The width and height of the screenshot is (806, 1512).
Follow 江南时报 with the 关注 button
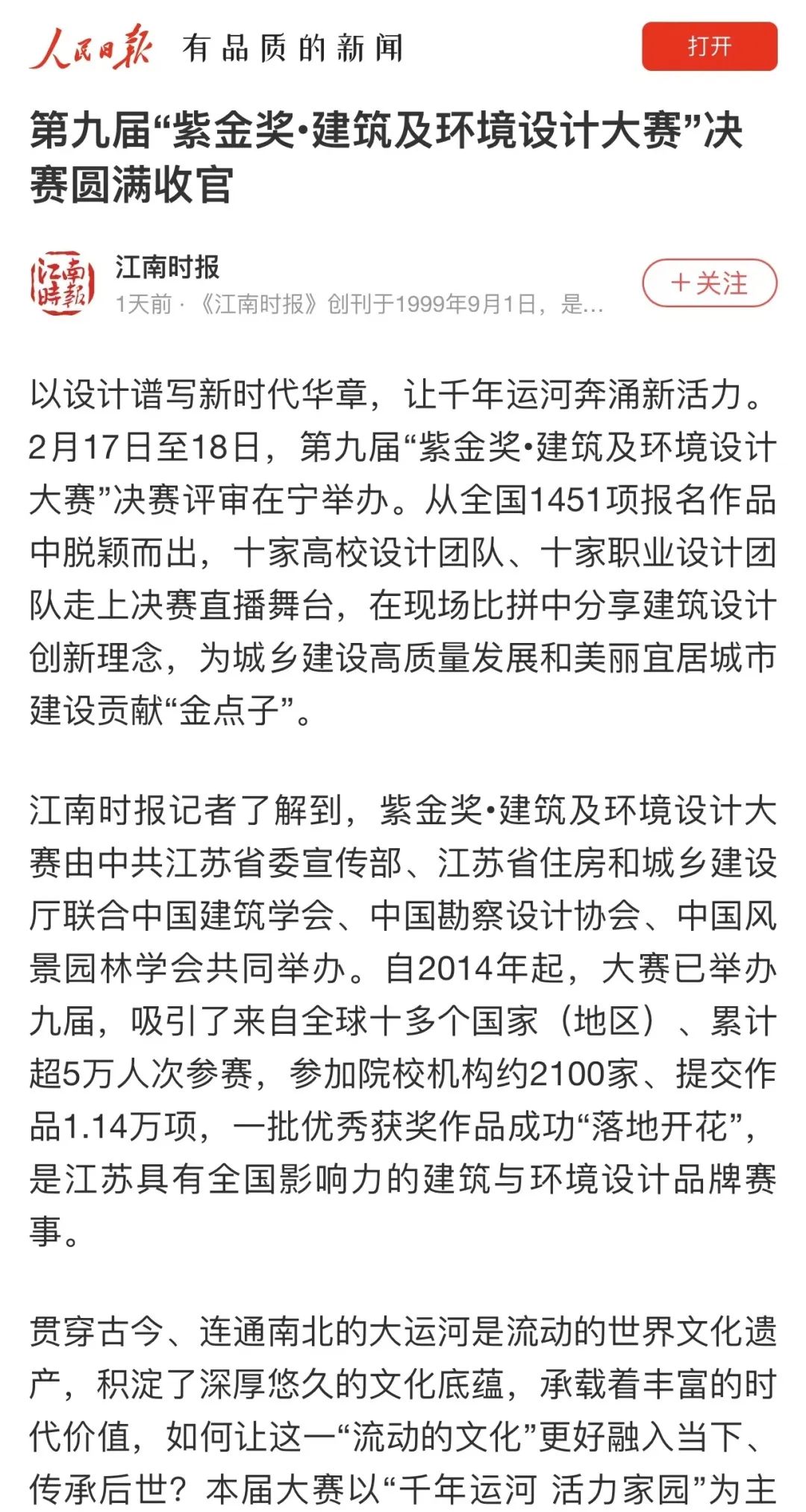(x=709, y=283)
